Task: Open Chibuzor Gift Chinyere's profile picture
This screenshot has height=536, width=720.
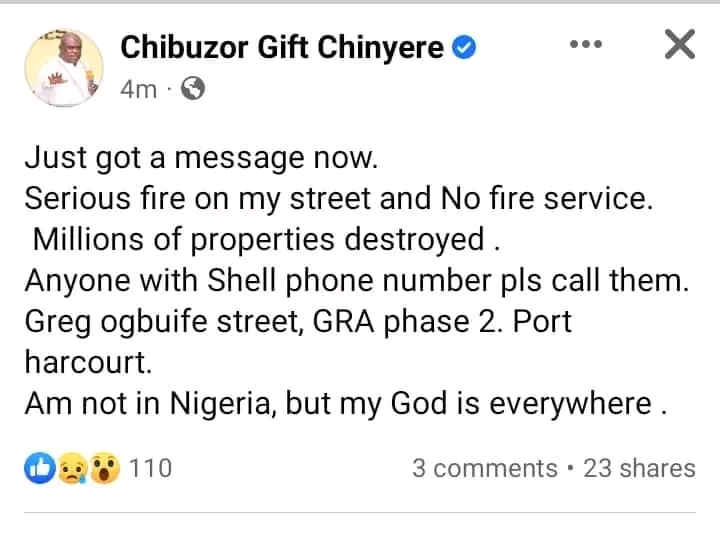Action: coord(62,68)
